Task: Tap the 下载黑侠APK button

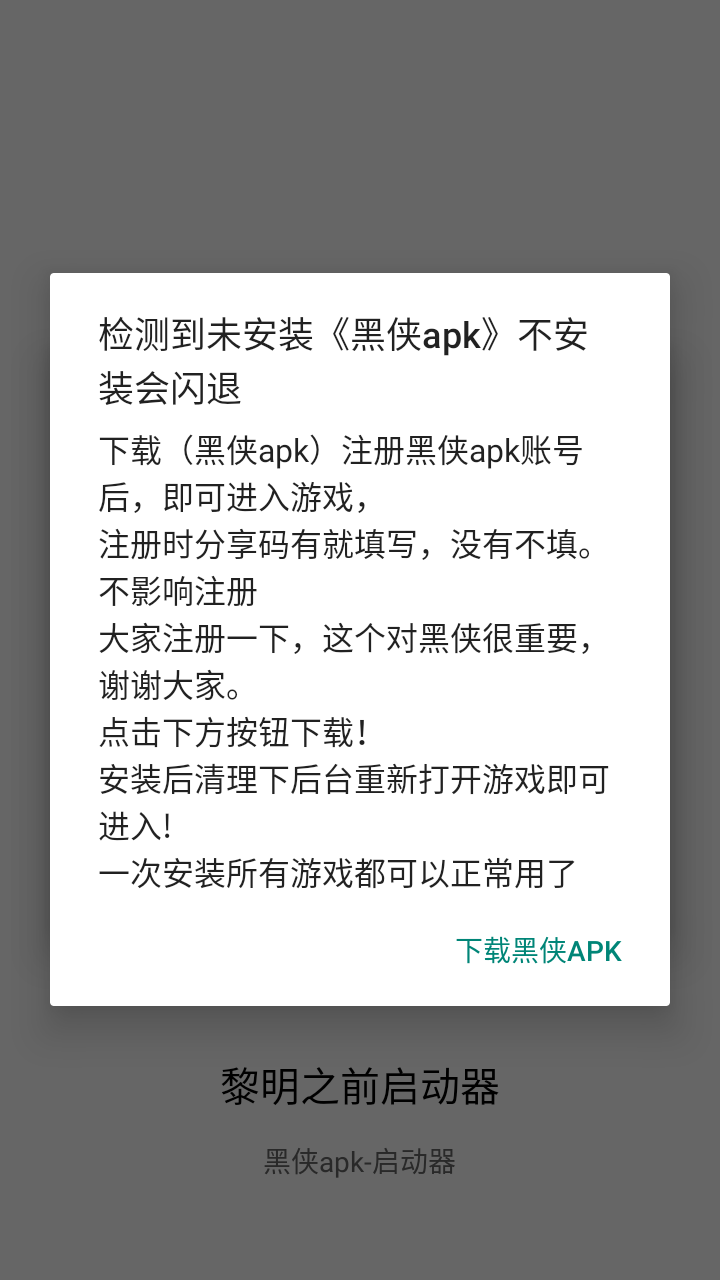Action: coord(538,951)
